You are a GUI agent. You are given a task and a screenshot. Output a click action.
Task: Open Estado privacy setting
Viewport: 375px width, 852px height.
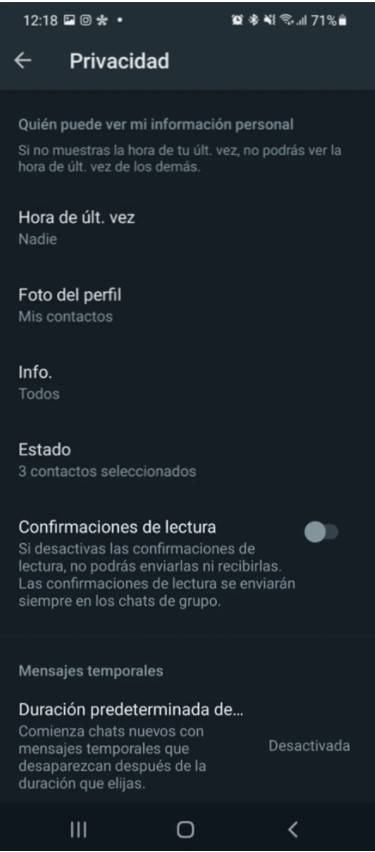(188, 460)
